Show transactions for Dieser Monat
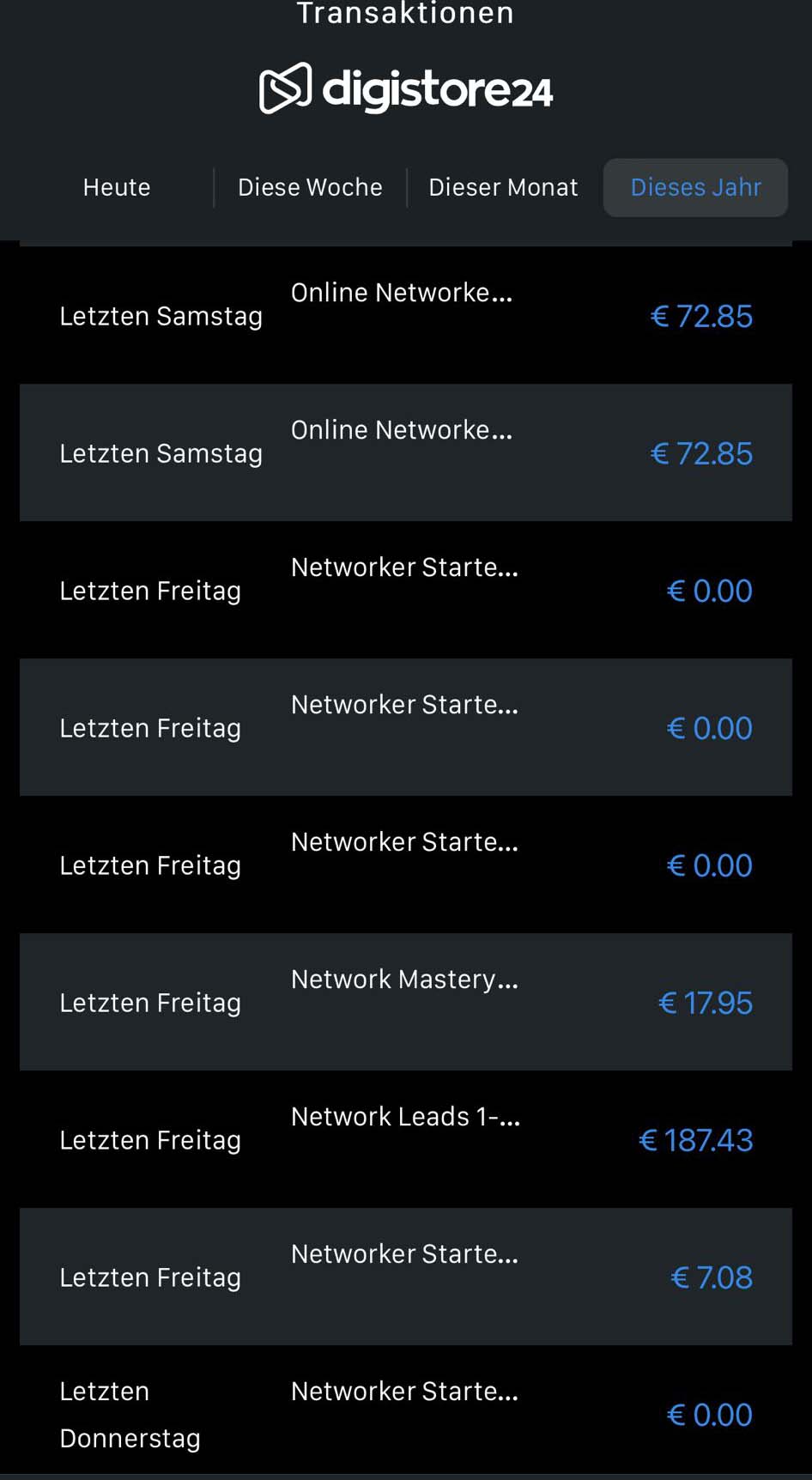The height and width of the screenshot is (1480, 812). pyautogui.click(x=503, y=187)
